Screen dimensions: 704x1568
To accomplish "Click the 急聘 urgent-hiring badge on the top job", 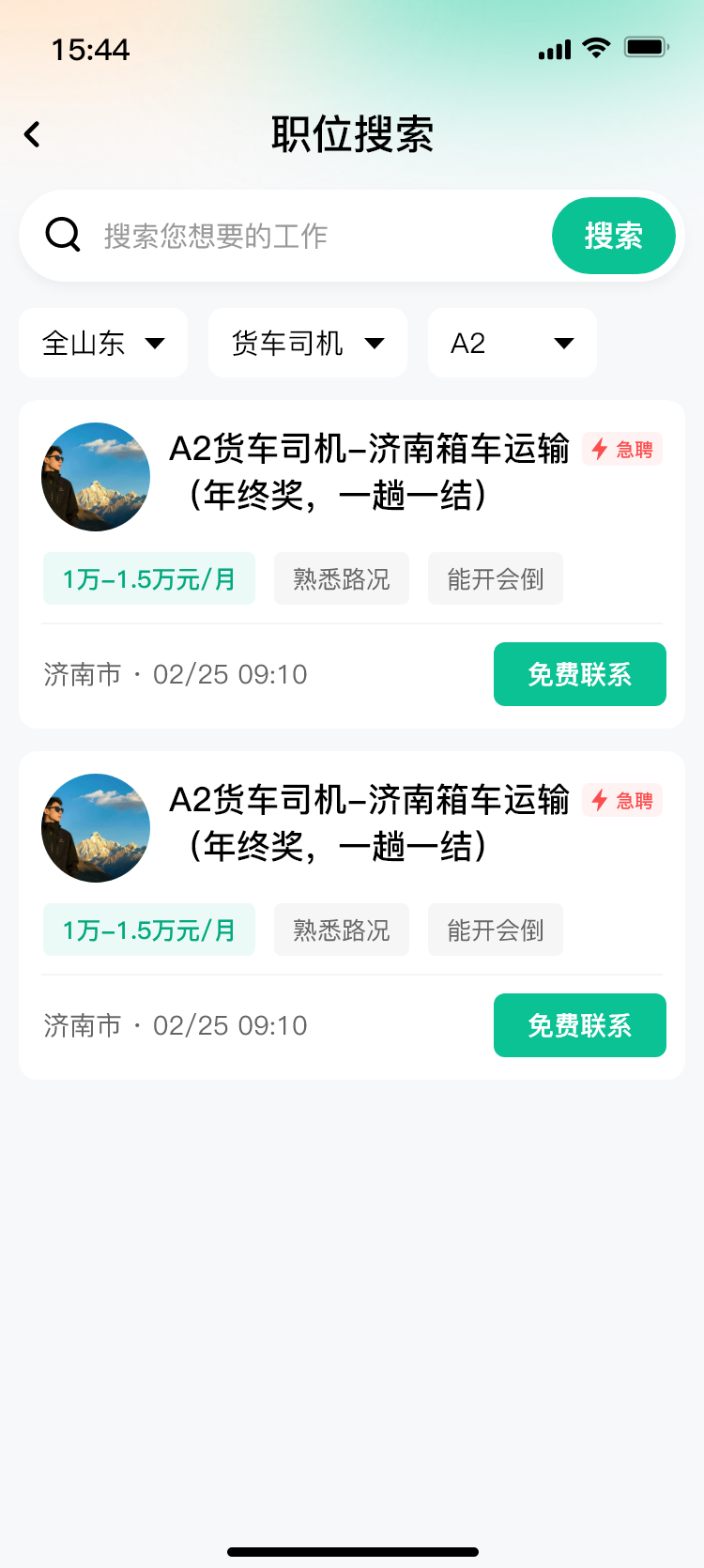I will [621, 449].
